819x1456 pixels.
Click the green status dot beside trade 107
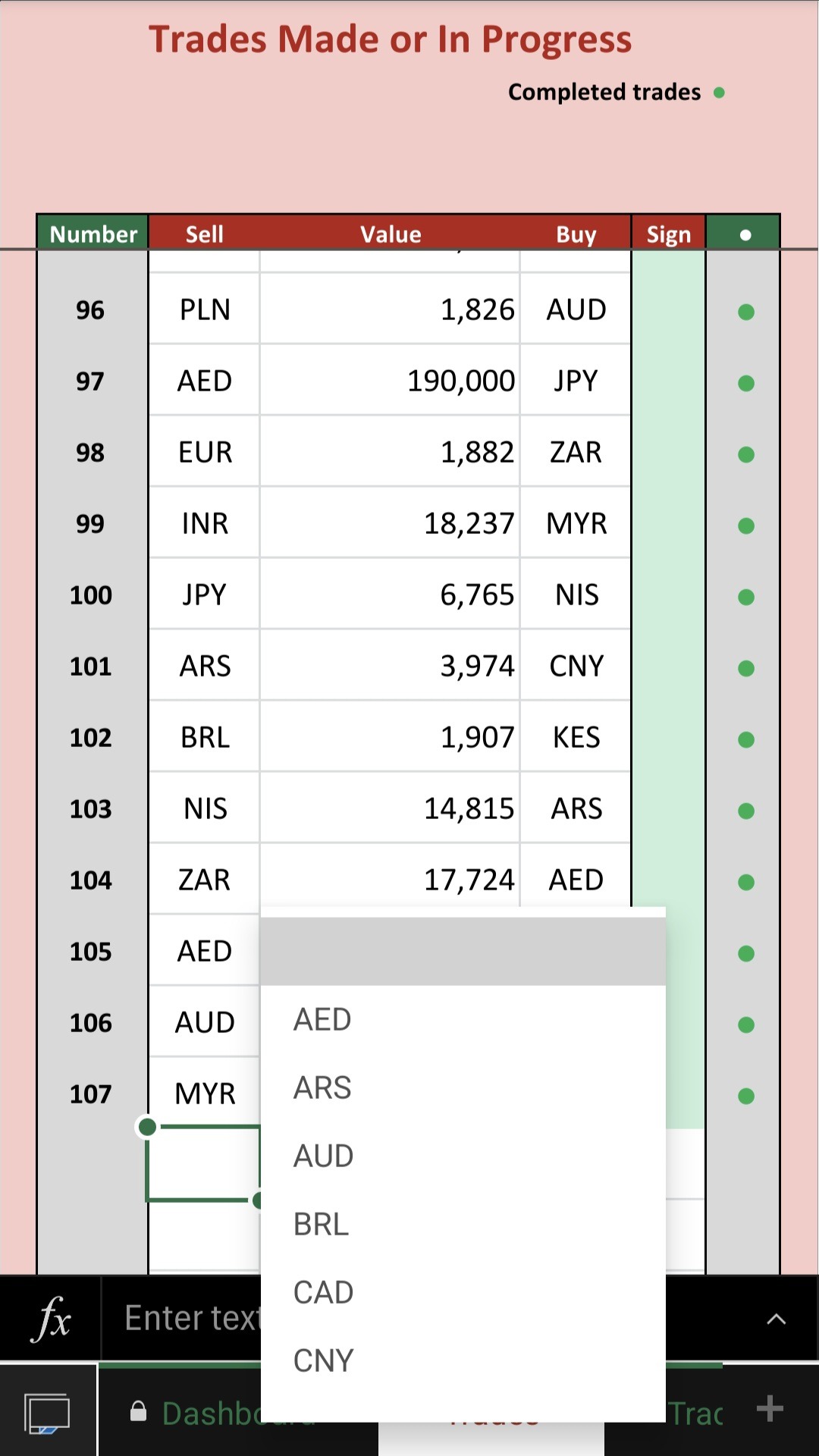(x=746, y=1094)
